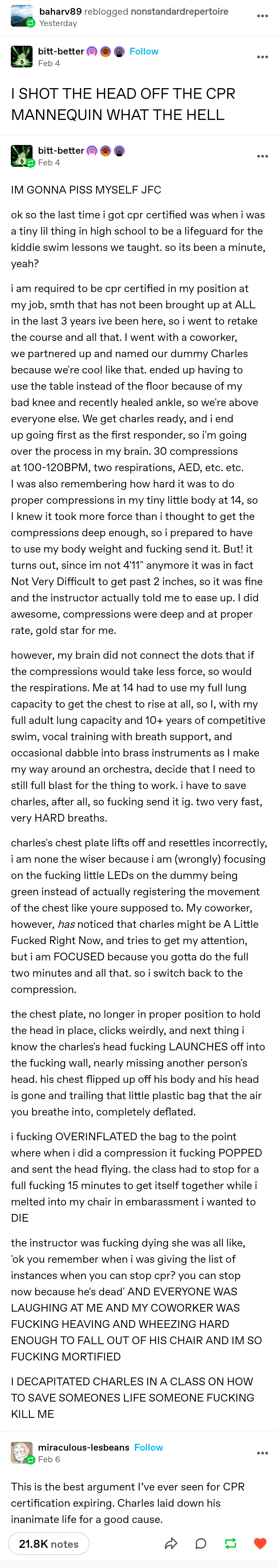This screenshot has height=1568, width=279.
Task: Share this post
Action: [x=171, y=1544]
